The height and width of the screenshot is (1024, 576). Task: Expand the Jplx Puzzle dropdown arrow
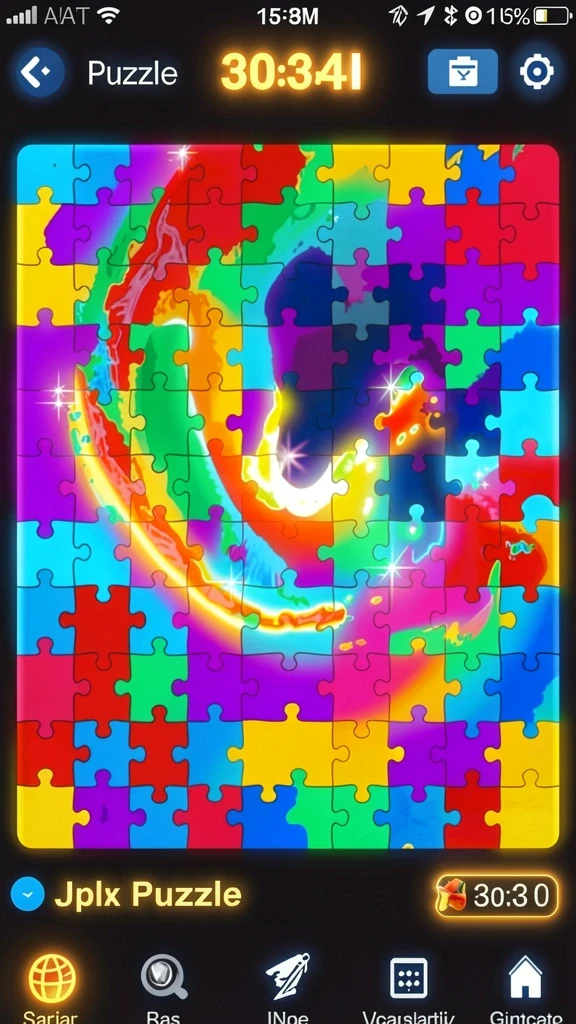tap(27, 895)
